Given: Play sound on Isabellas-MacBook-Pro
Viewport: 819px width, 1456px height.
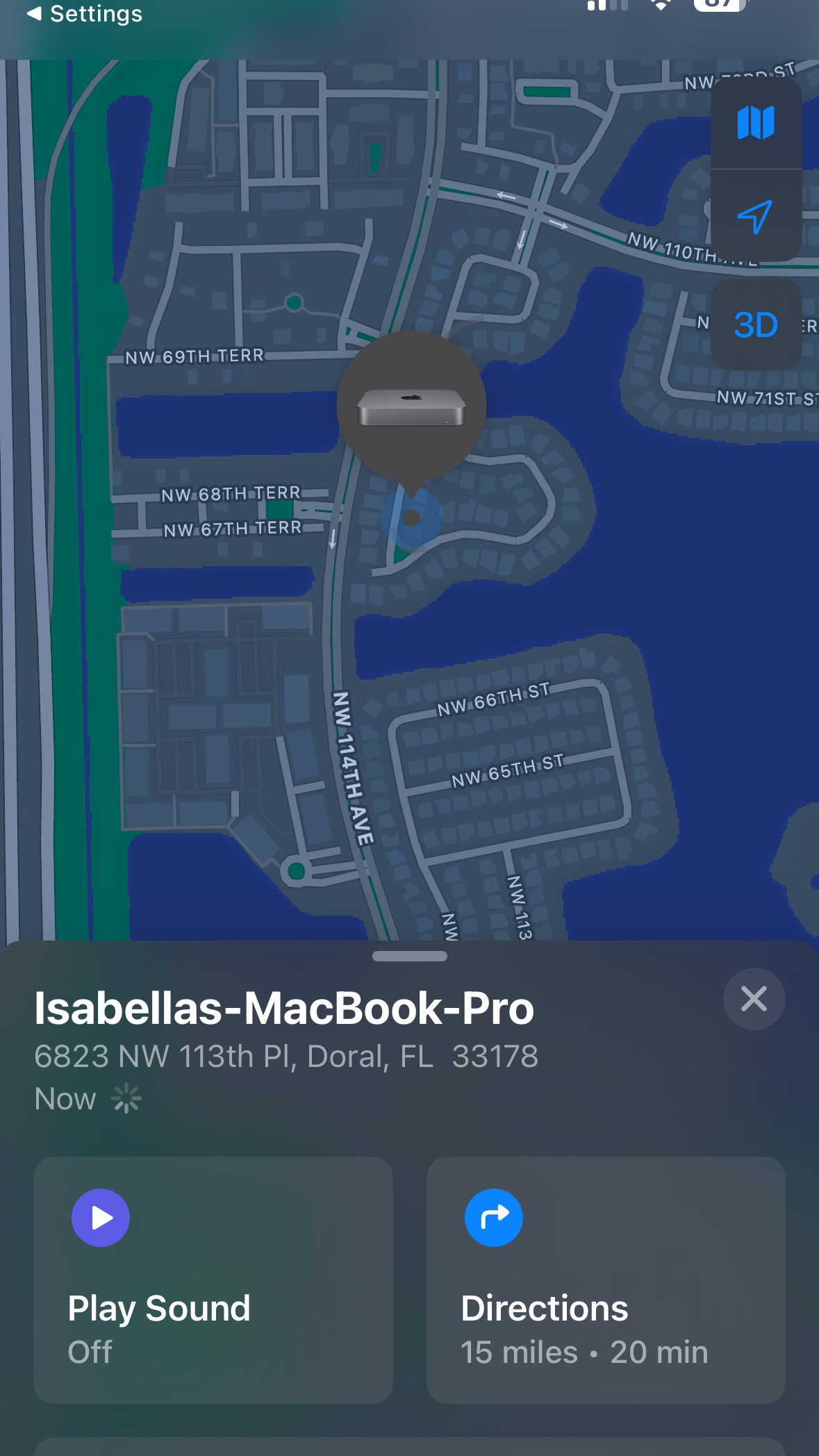Looking at the screenshot, I should click(213, 1280).
